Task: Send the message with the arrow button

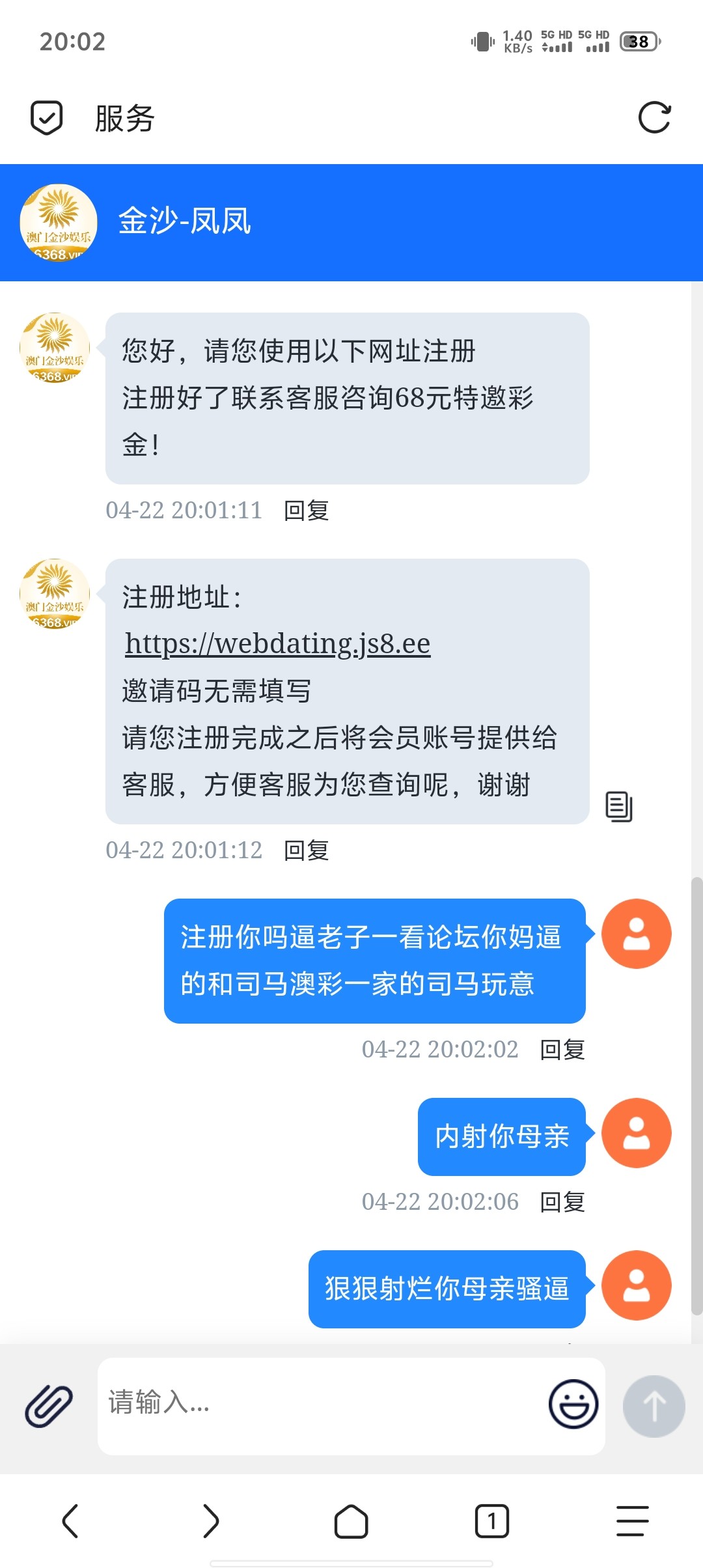Action: click(x=654, y=1406)
